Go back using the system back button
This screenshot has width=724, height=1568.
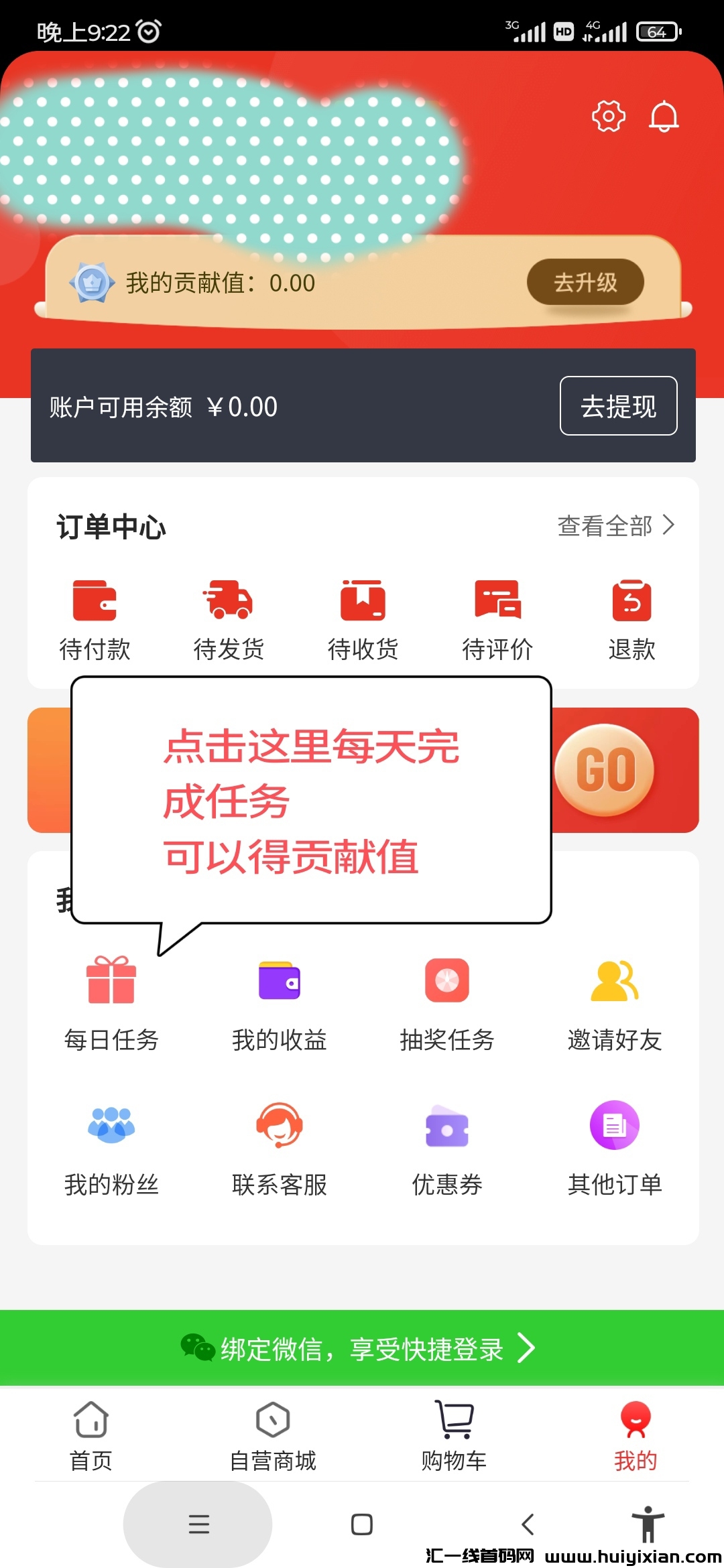pos(528,1524)
